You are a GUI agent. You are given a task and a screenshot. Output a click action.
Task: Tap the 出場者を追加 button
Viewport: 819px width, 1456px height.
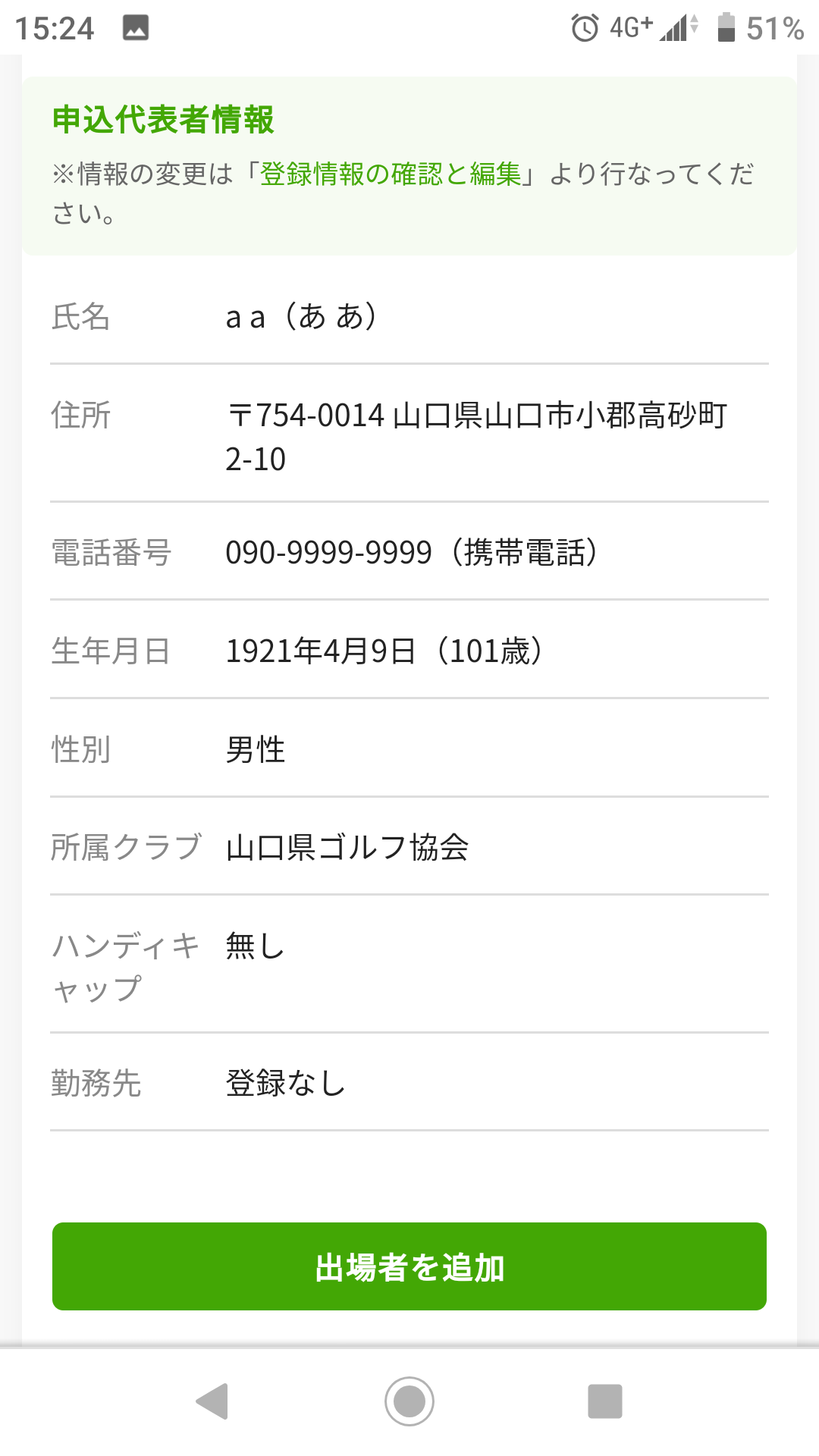pyautogui.click(x=409, y=1266)
